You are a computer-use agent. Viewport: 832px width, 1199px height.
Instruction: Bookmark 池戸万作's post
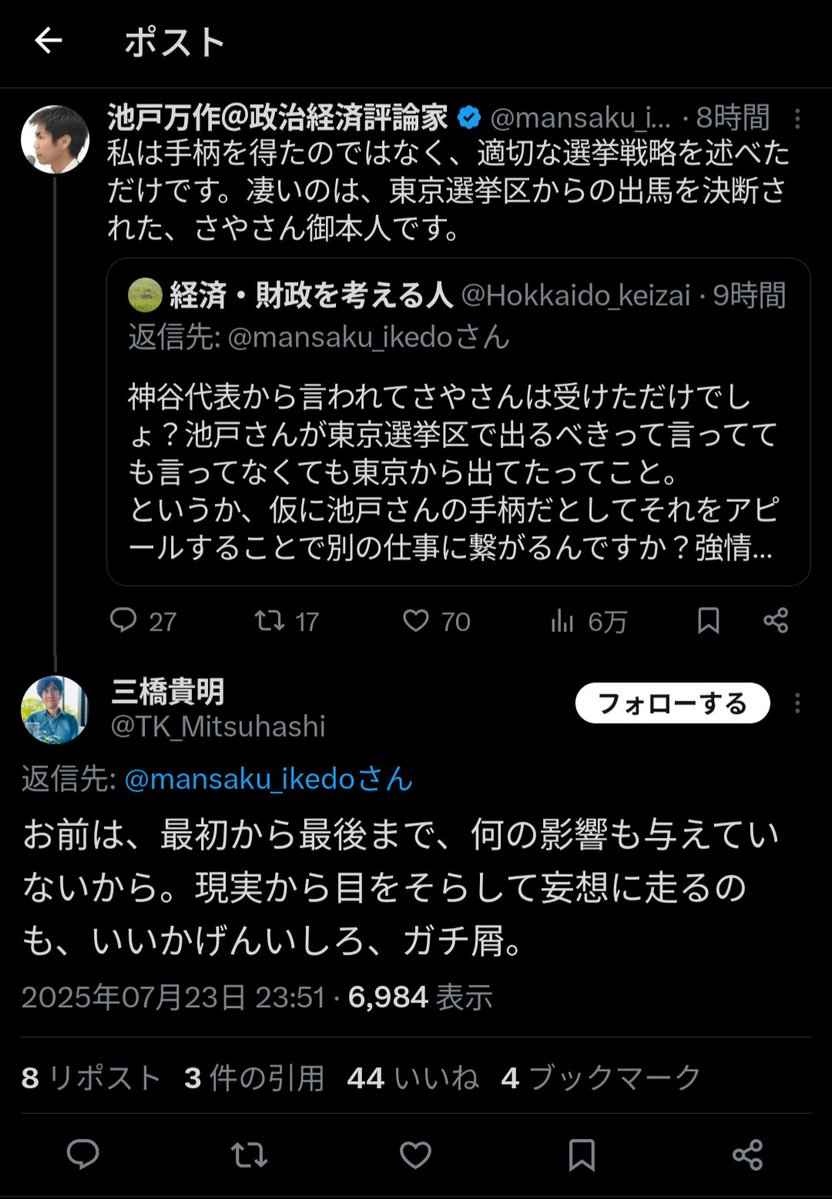tap(708, 621)
